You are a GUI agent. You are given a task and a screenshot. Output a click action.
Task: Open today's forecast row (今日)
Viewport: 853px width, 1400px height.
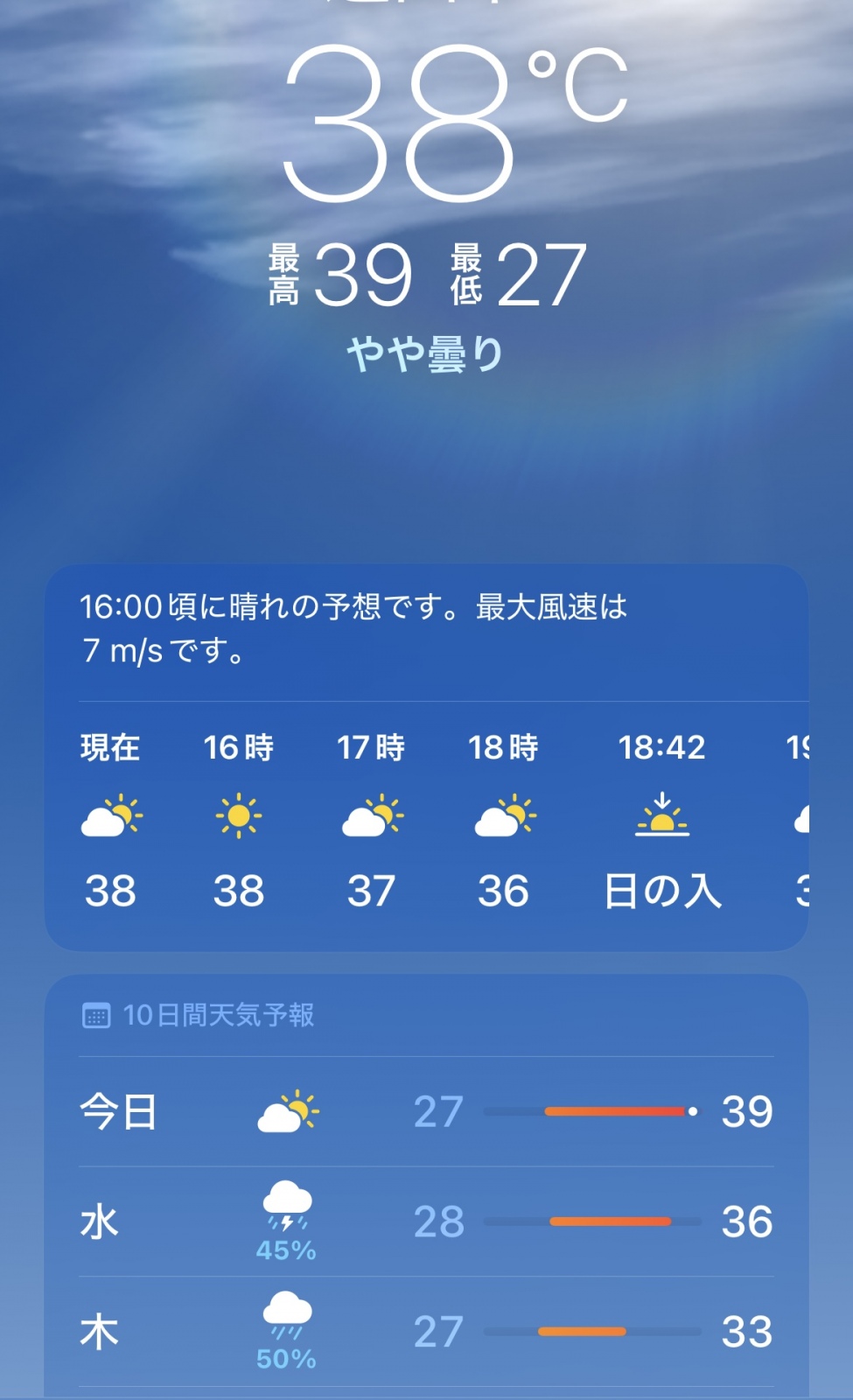point(426,1111)
